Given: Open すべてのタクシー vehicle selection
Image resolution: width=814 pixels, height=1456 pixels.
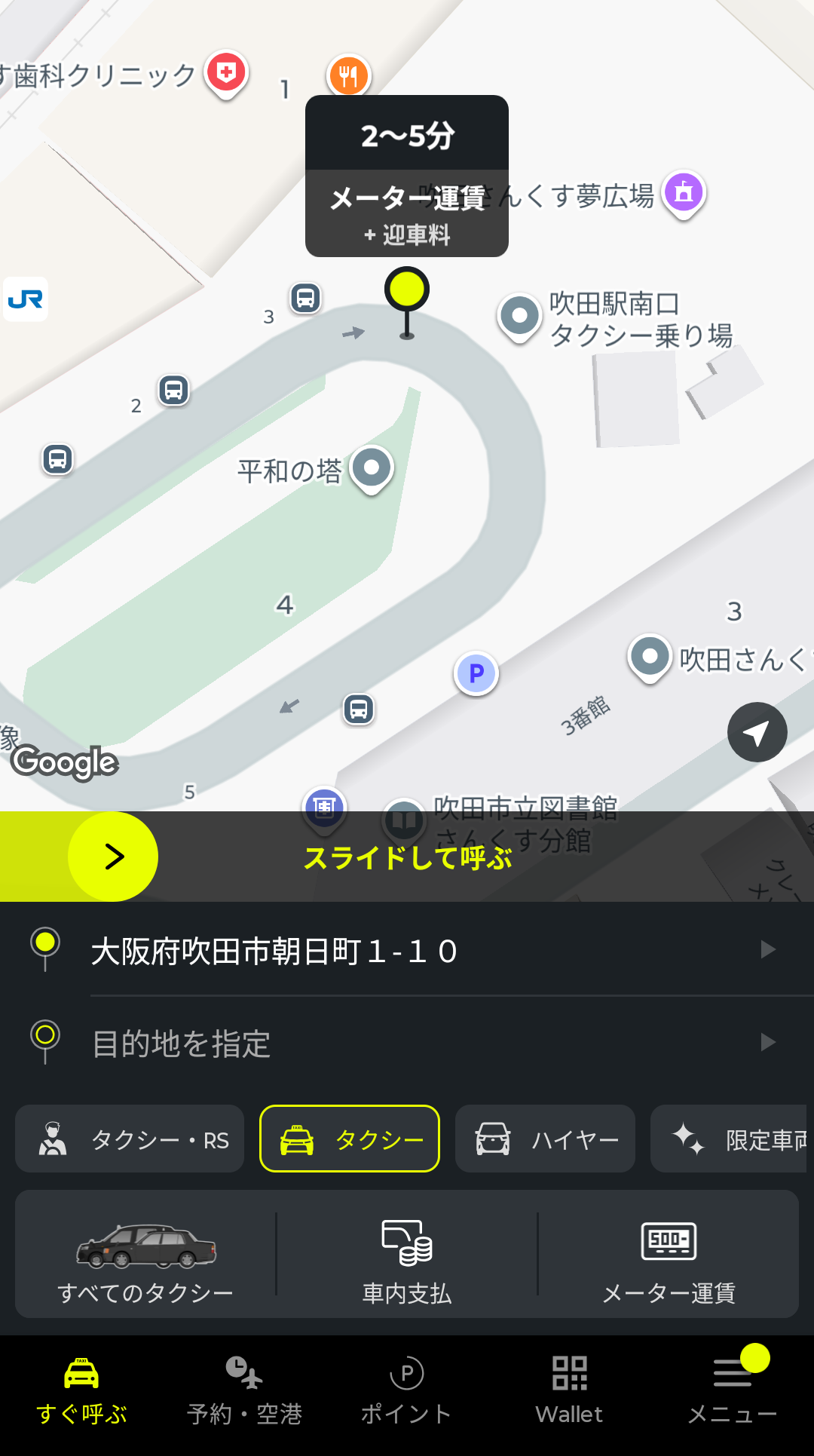Looking at the screenshot, I should [145, 1255].
